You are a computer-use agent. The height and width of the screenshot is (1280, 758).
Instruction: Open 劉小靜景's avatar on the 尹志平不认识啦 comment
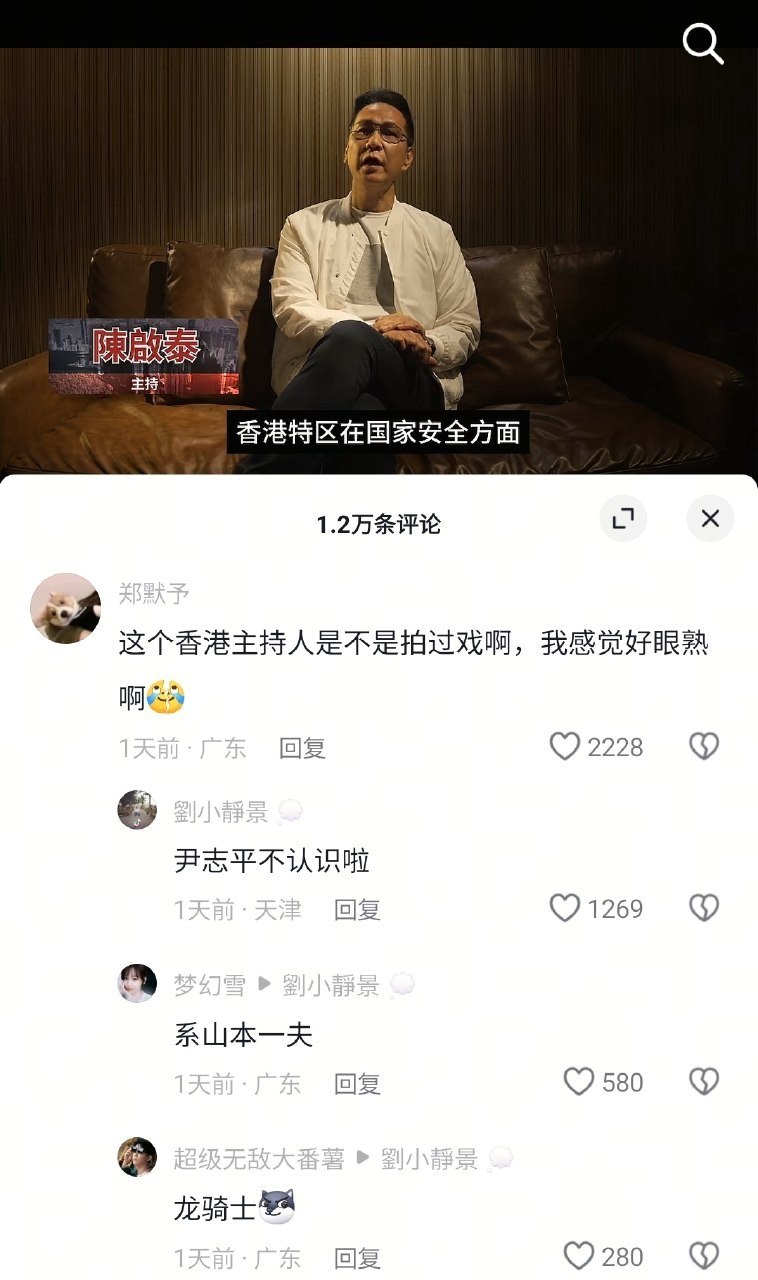coord(137,810)
